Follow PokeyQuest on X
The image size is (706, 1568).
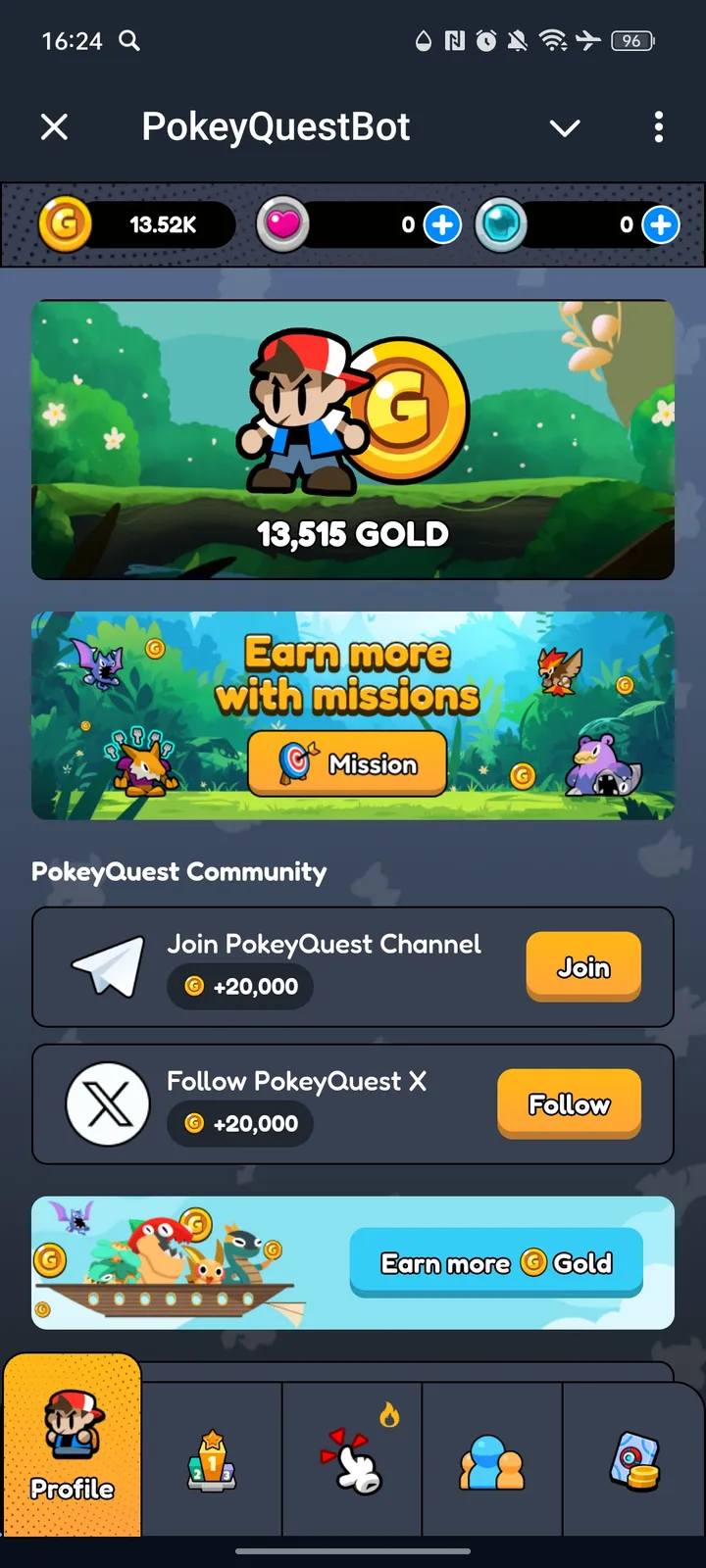coord(569,1104)
